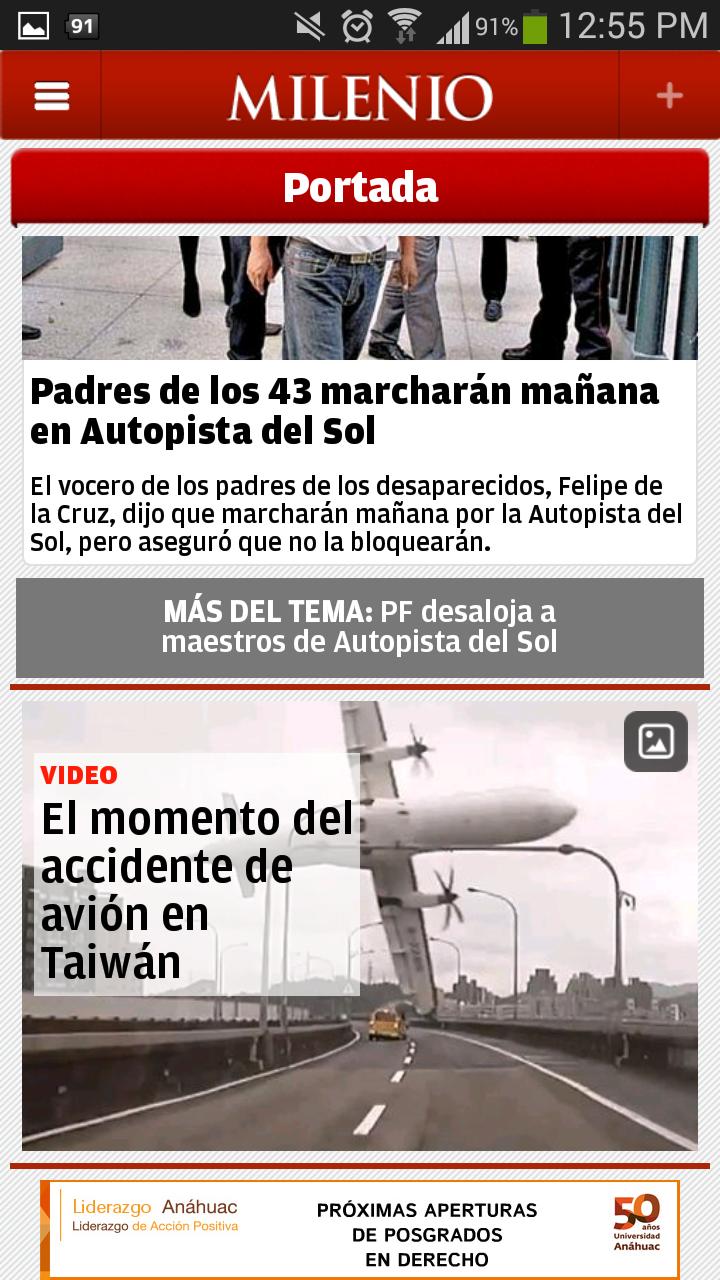Tap the plus icon in the top bar

pyautogui.click(x=668, y=95)
